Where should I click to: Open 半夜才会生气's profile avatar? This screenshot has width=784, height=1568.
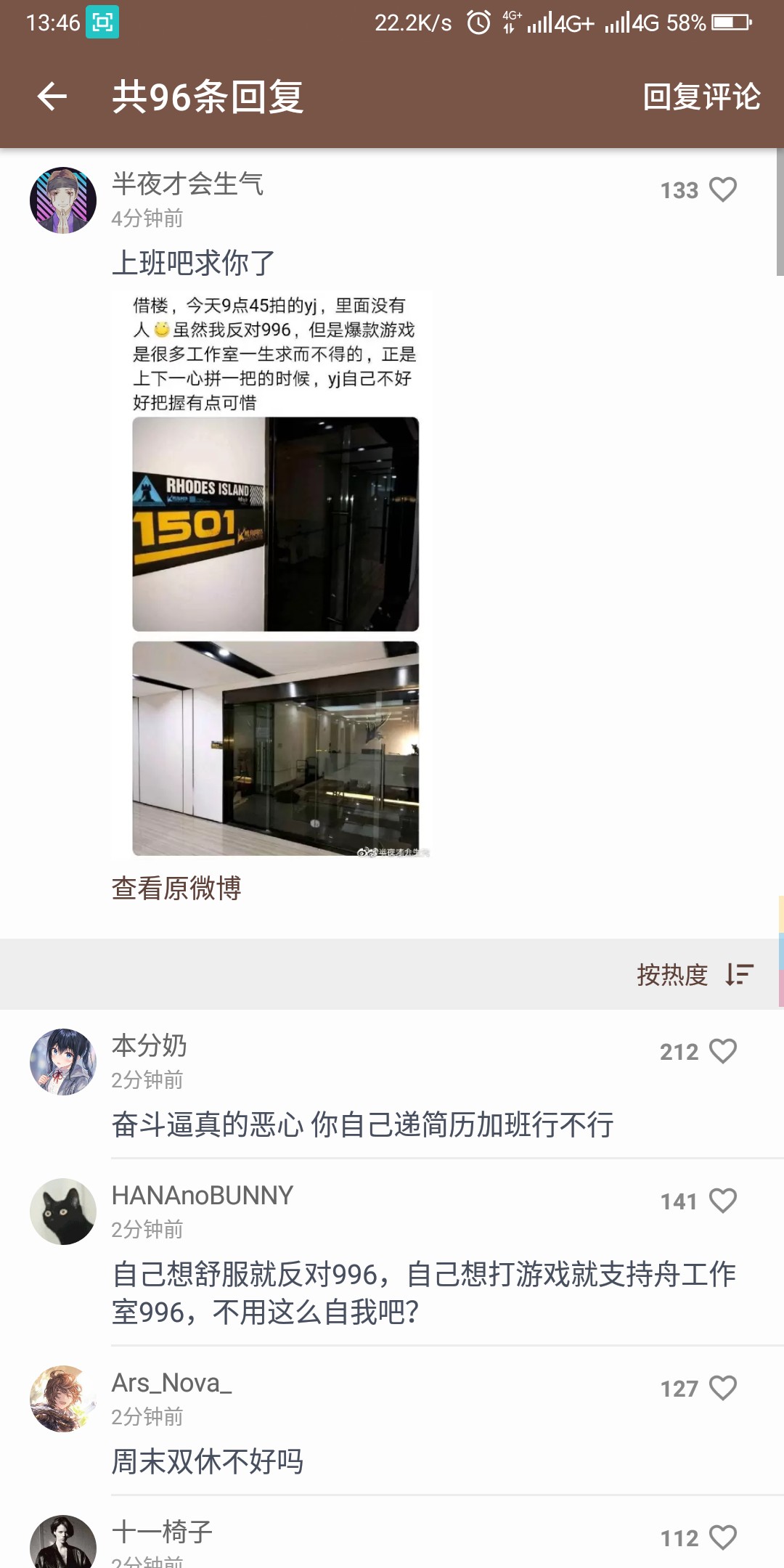pos(63,200)
